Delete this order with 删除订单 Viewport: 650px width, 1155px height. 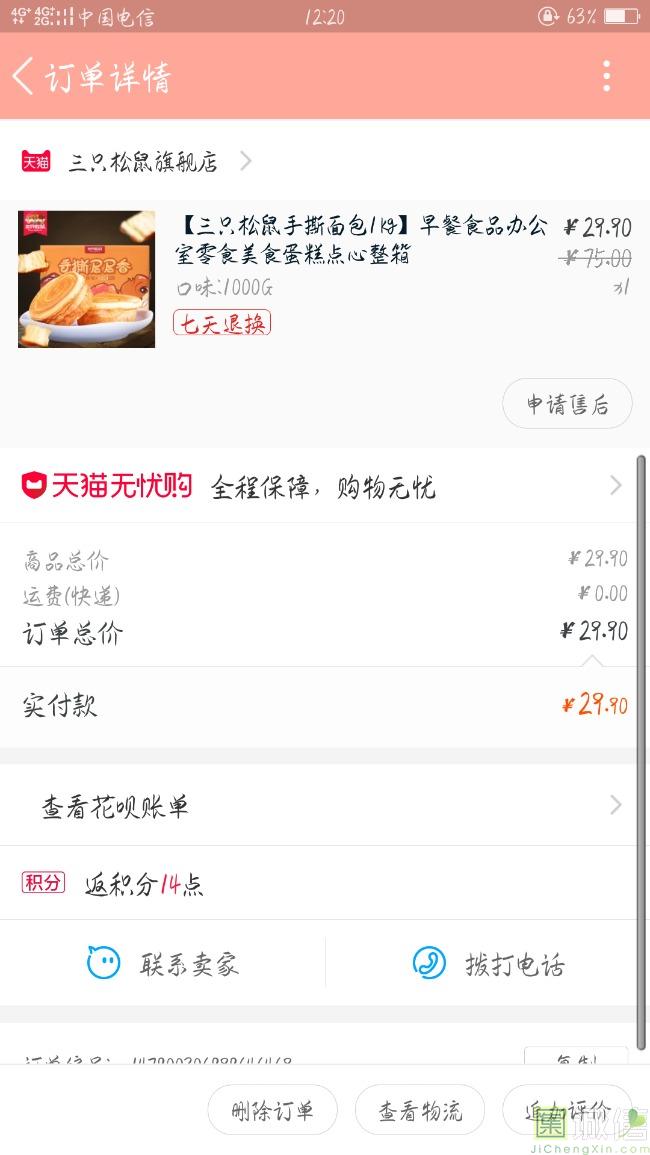[272, 1110]
